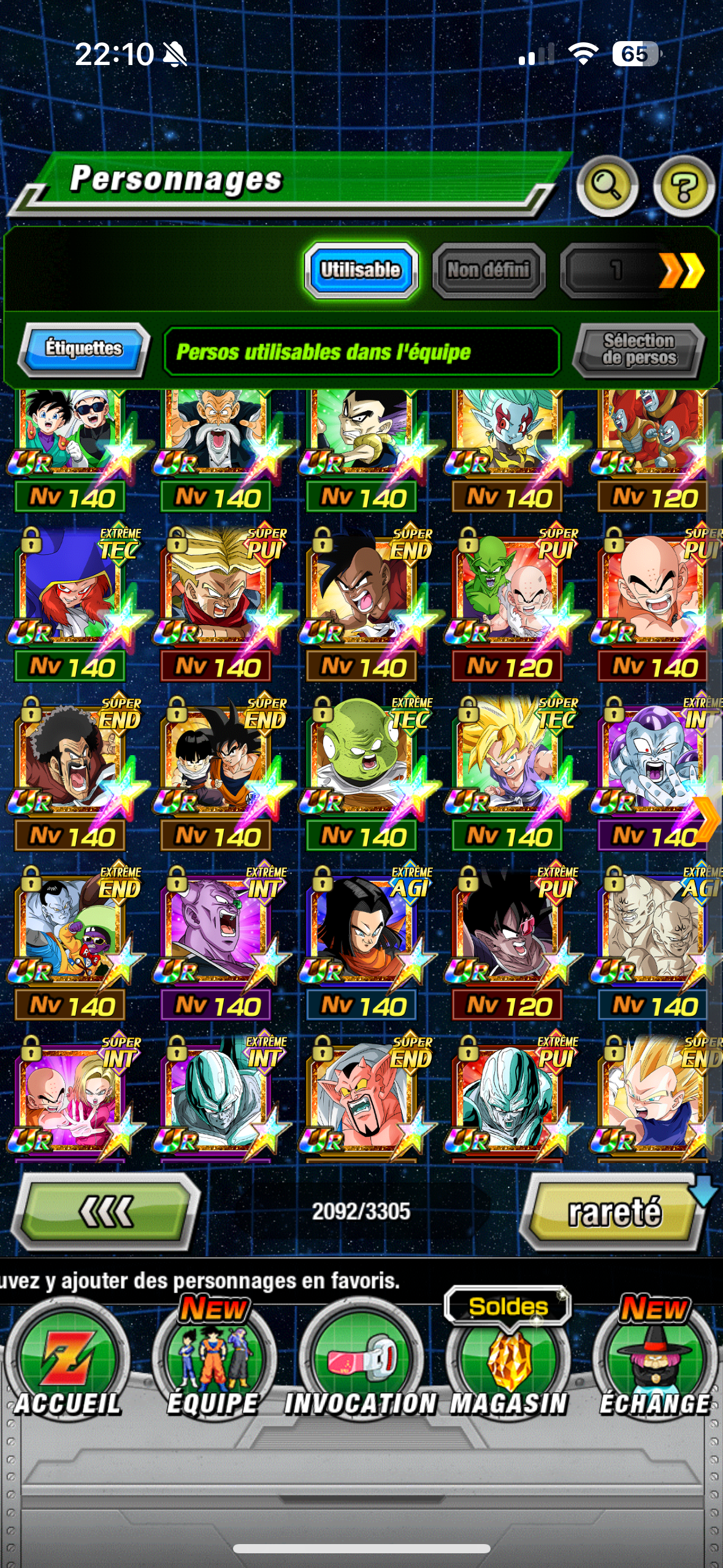Change sorting via the rareté button

[x=614, y=1212]
